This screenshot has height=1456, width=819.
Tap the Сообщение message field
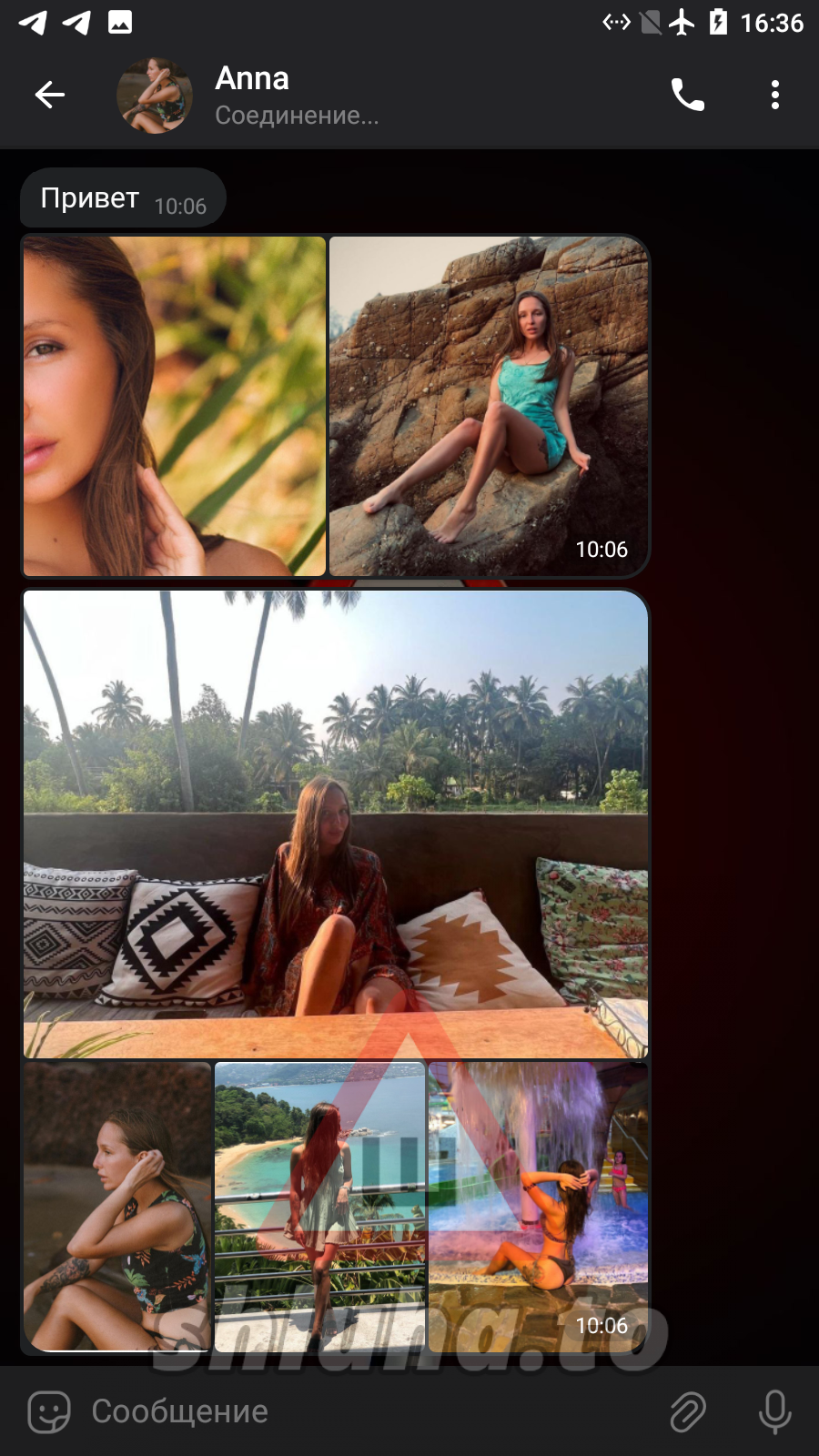(x=364, y=1411)
